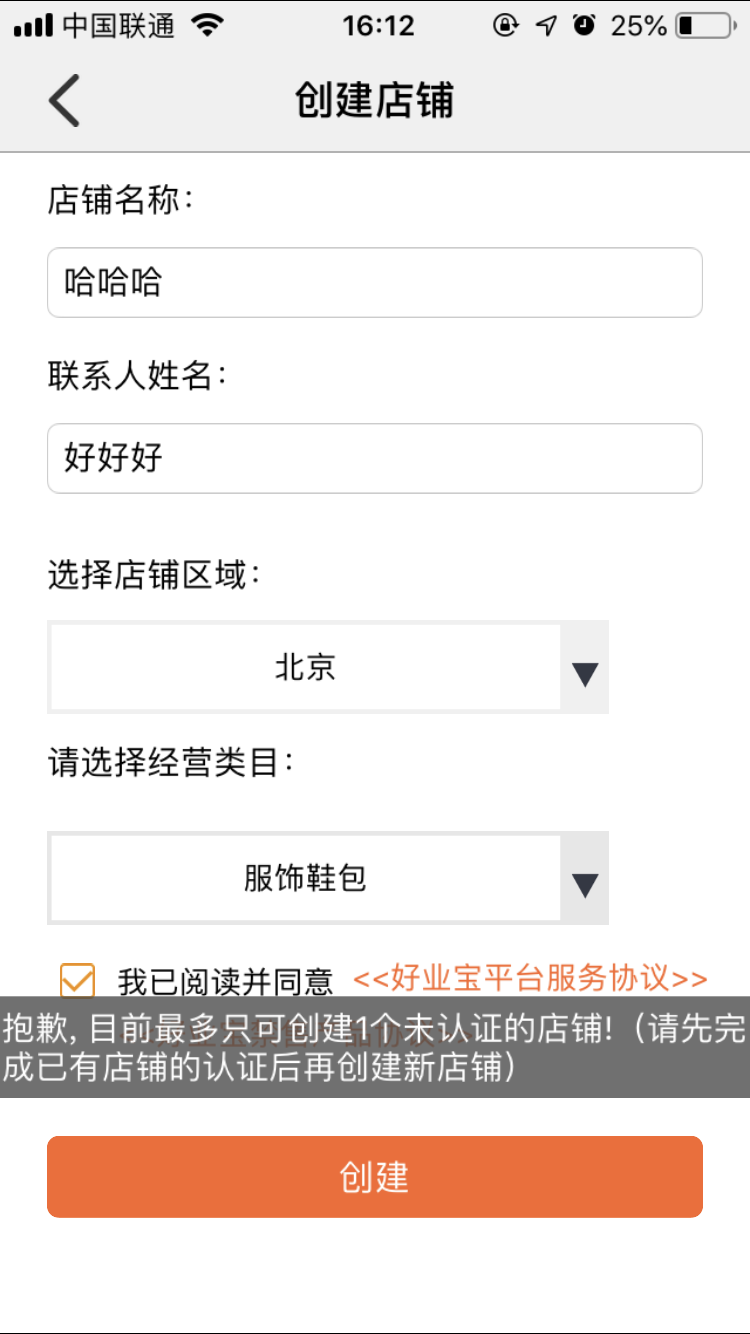Edit the 联系人姓名 field containing 好好好

(375, 459)
